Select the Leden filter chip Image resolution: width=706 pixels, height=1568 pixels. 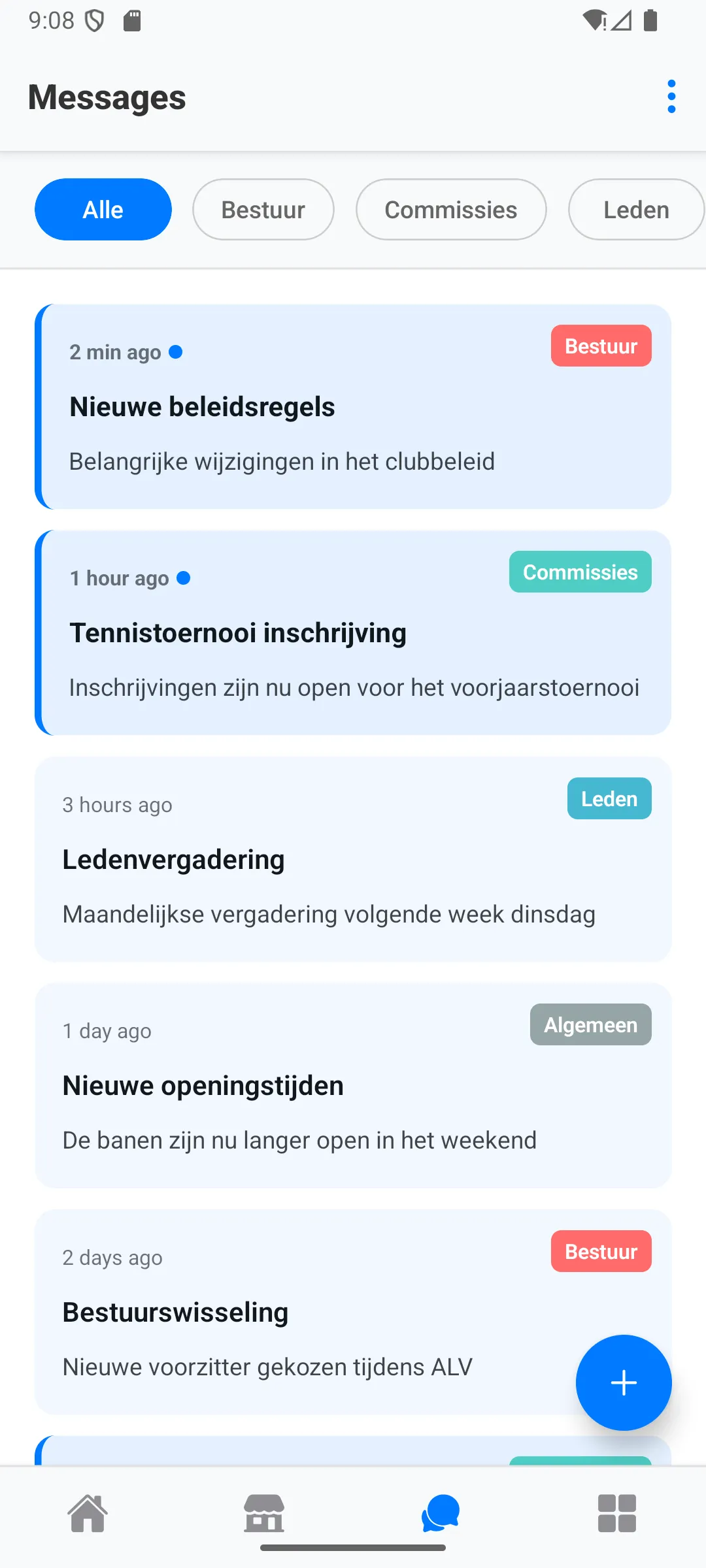(x=635, y=209)
